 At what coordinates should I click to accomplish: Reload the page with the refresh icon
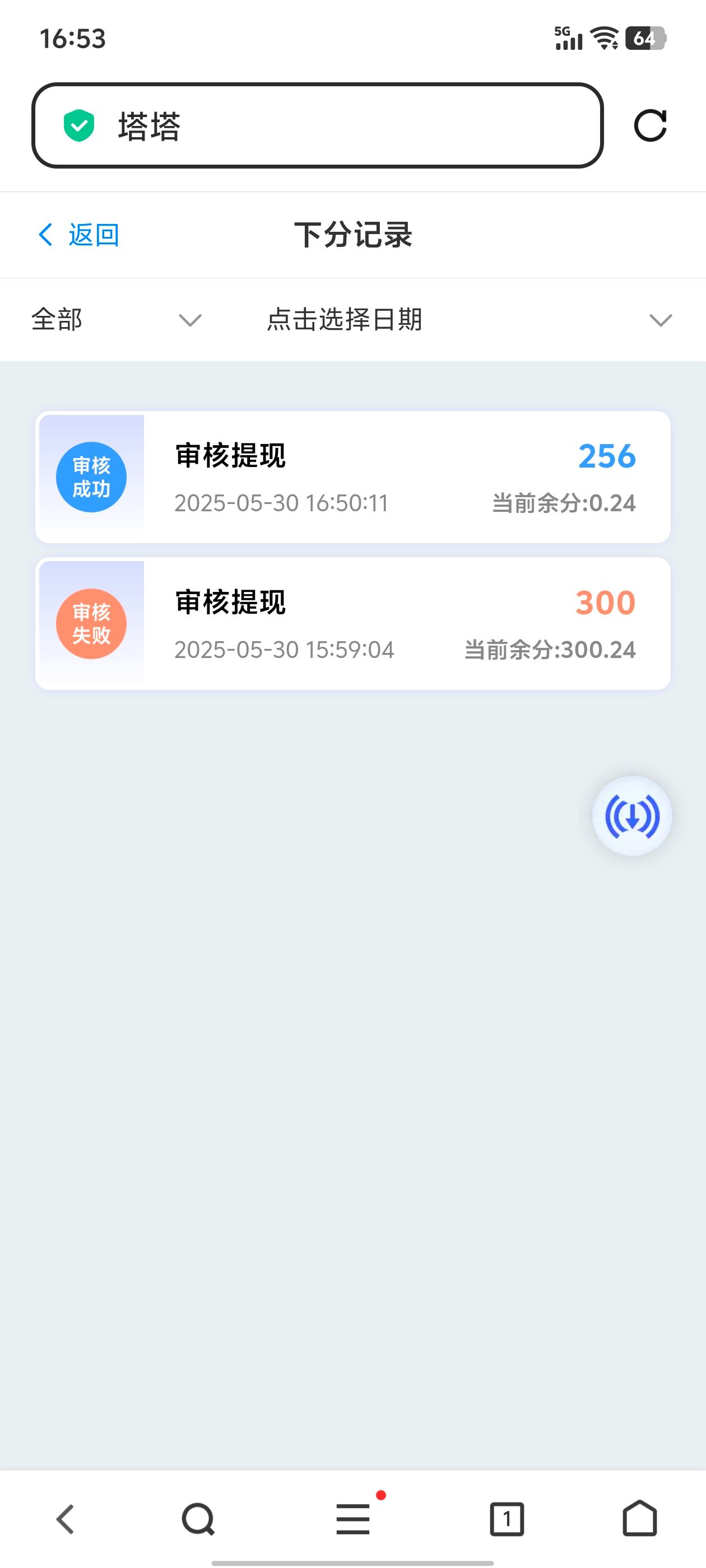[x=650, y=125]
